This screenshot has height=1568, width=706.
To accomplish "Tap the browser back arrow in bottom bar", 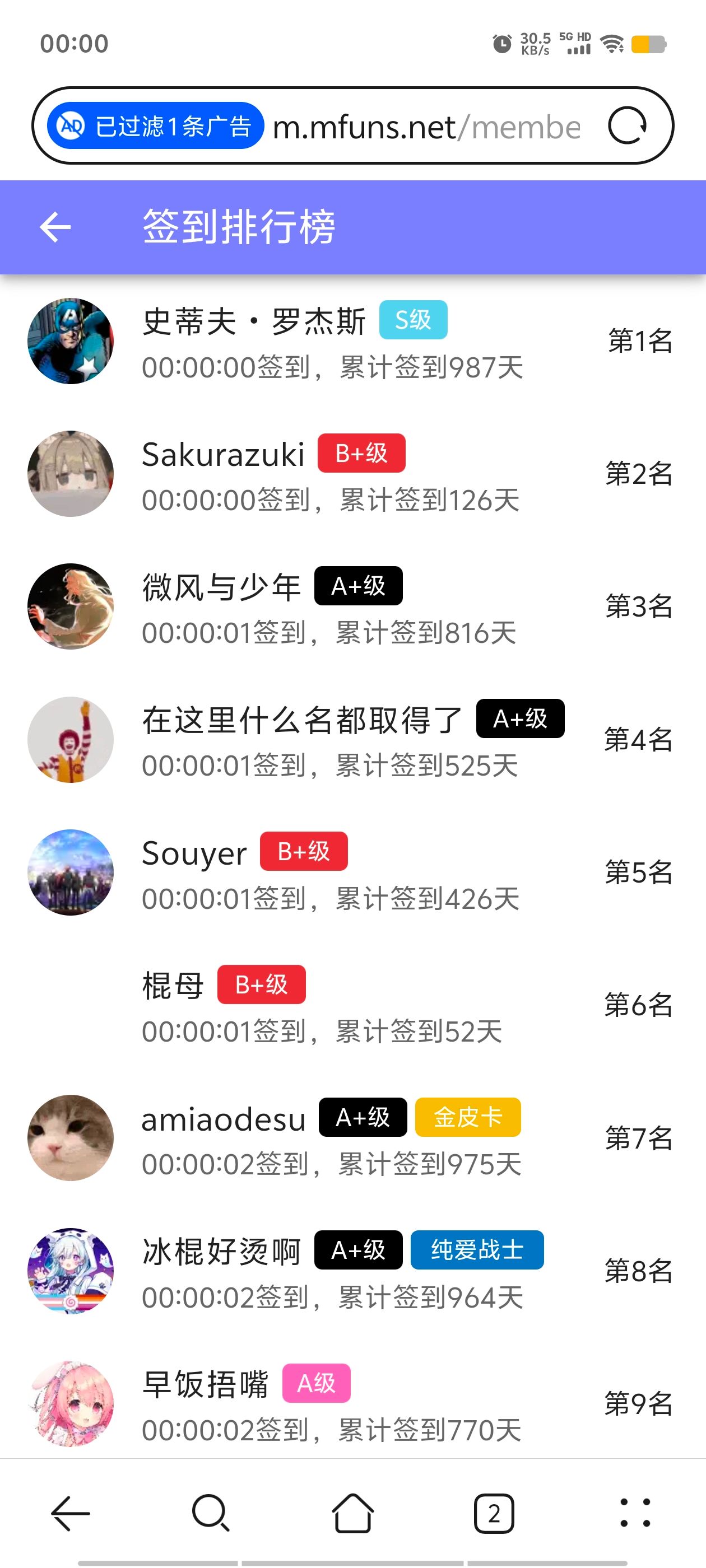I will click(x=71, y=1513).
